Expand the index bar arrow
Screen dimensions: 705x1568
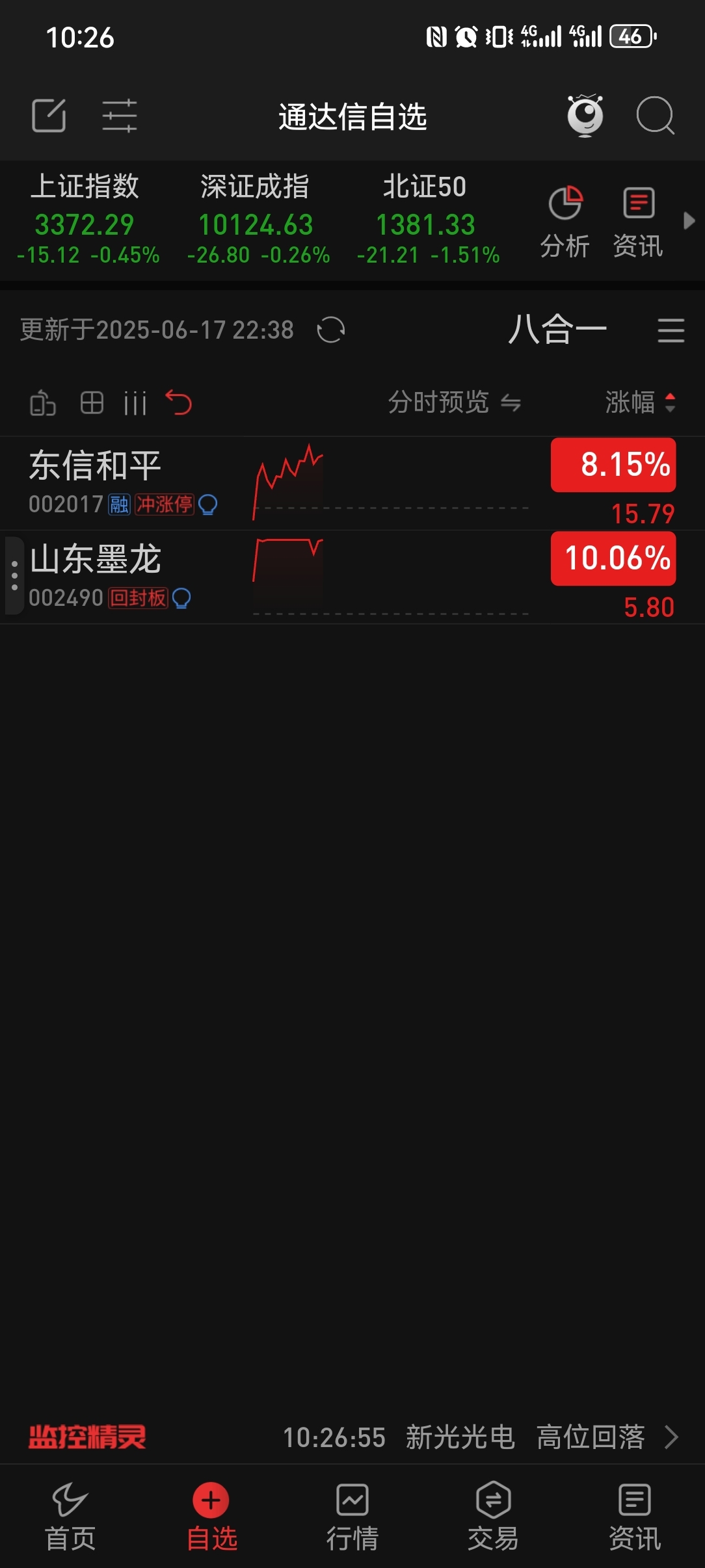tap(689, 221)
